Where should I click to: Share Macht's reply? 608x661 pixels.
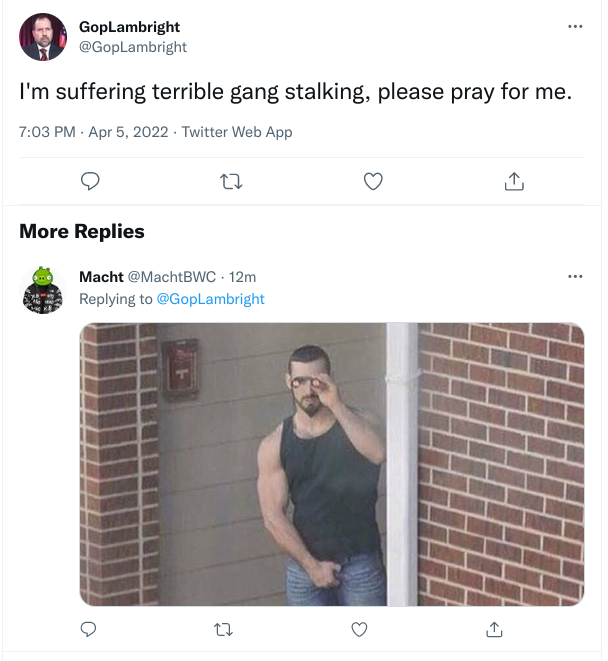pyautogui.click(x=493, y=629)
